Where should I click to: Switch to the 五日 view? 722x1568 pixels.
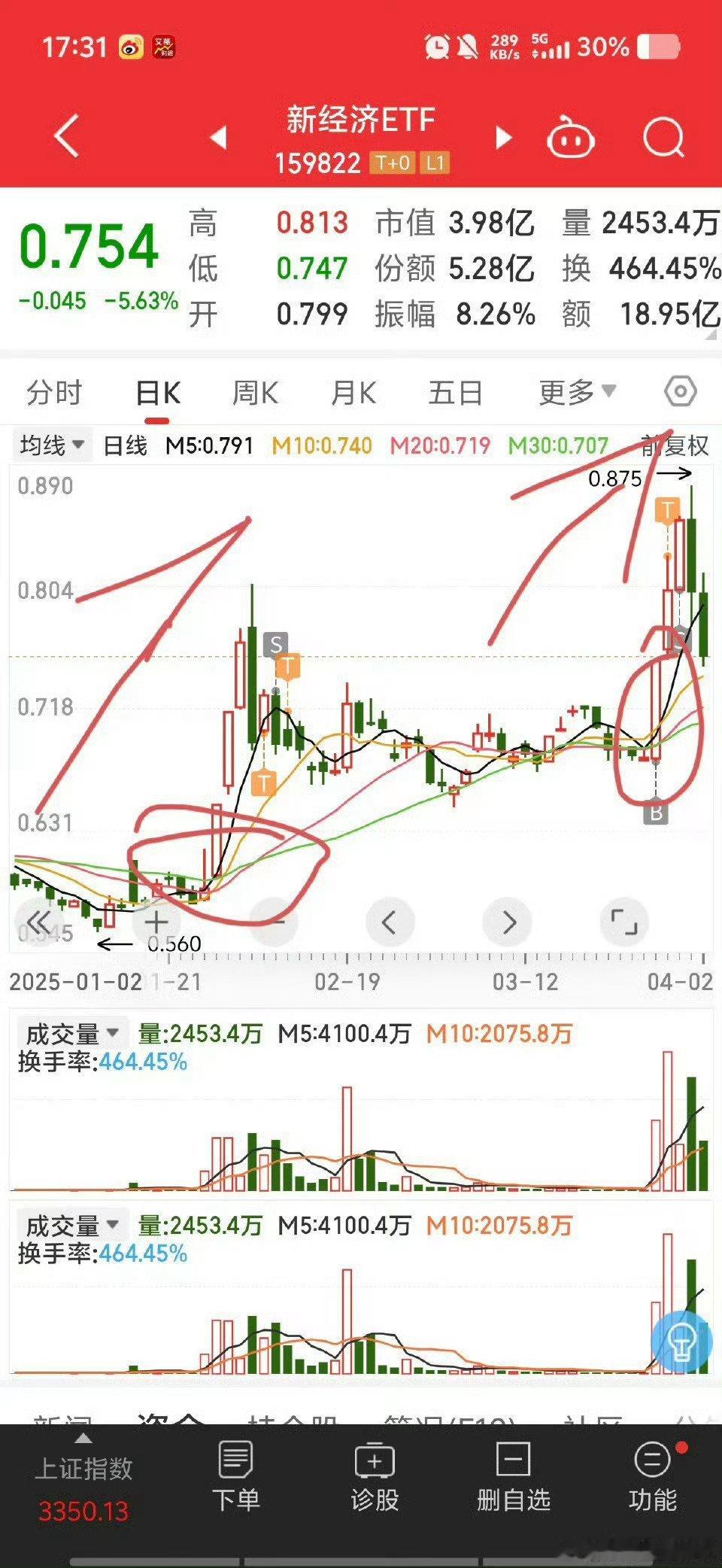pyautogui.click(x=455, y=393)
